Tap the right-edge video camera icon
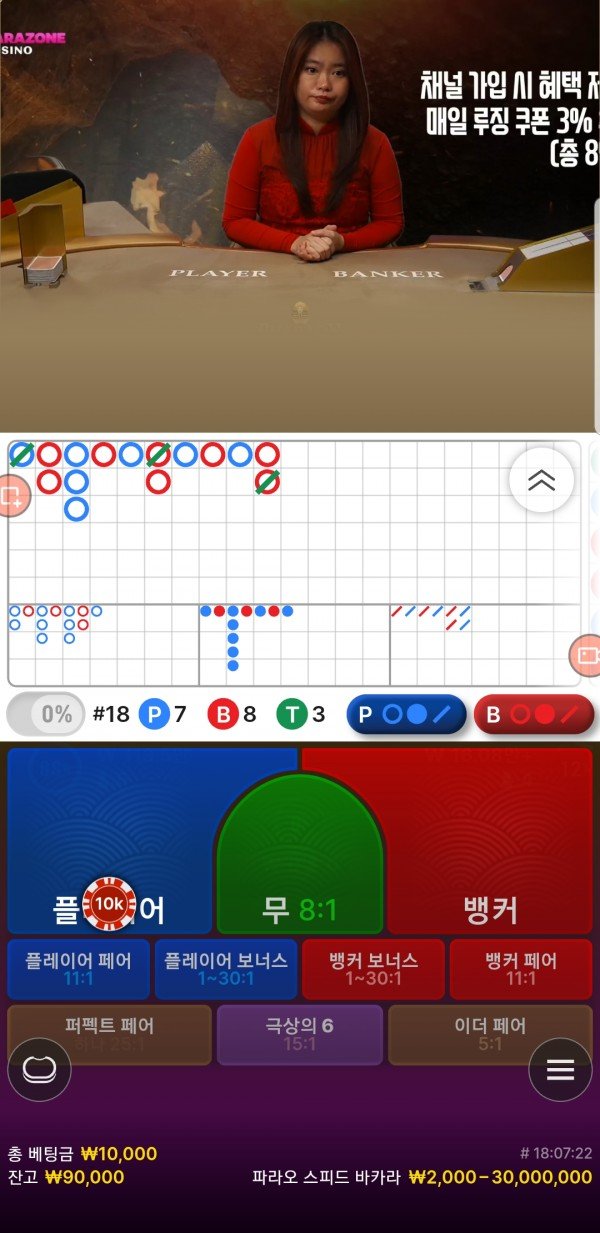 click(x=586, y=656)
